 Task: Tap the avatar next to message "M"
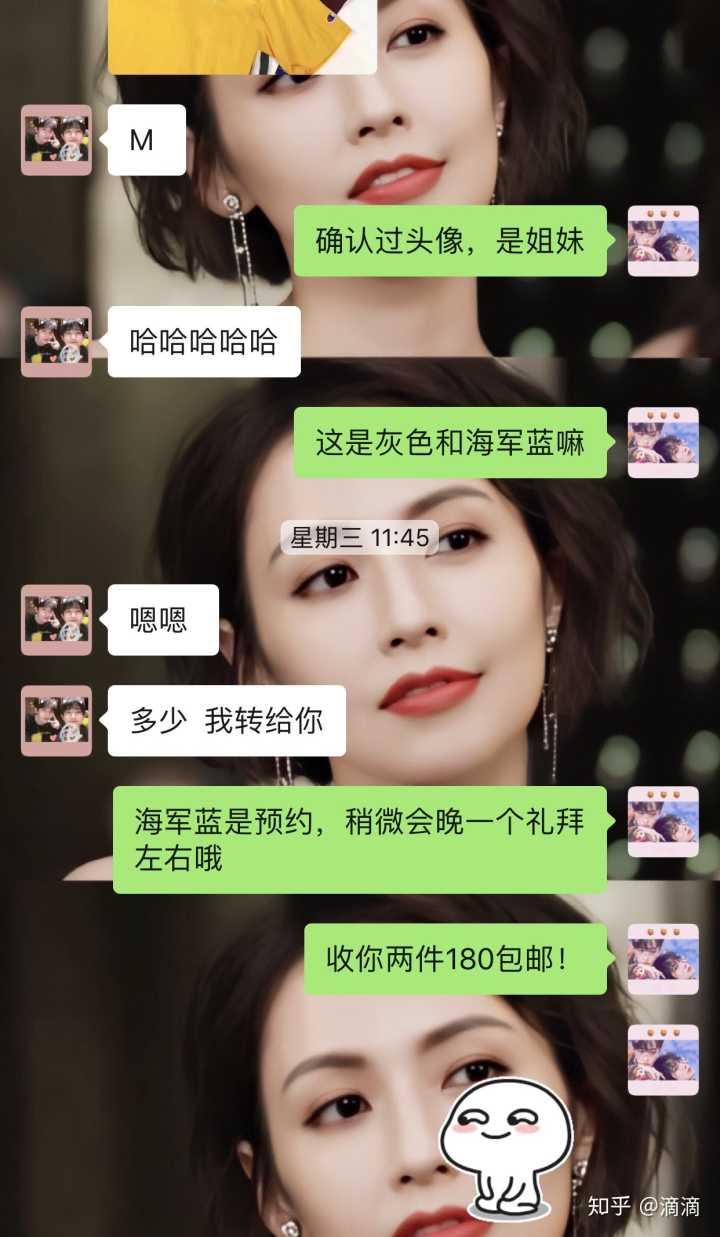click(x=57, y=140)
